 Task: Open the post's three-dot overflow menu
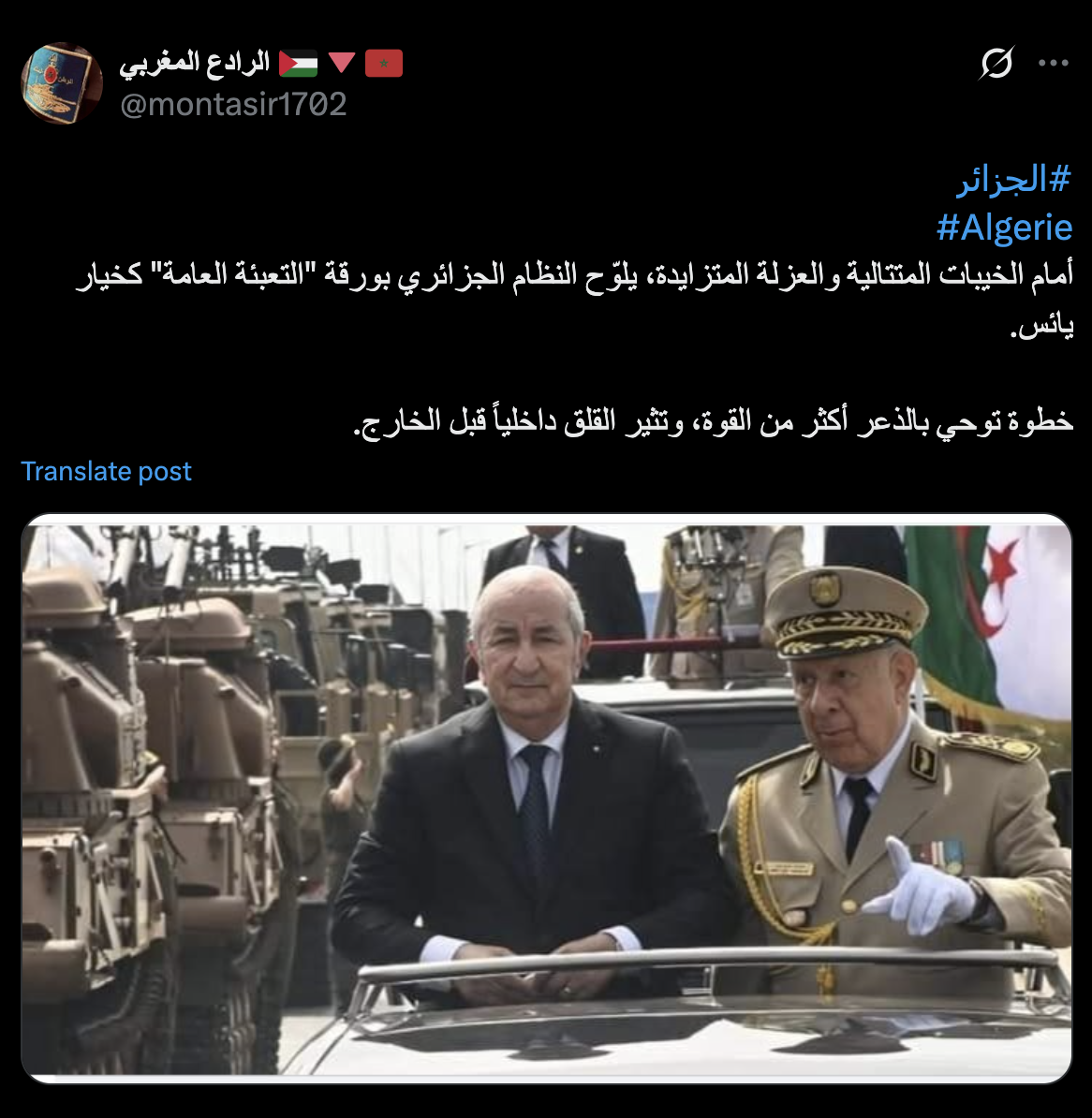1053,64
